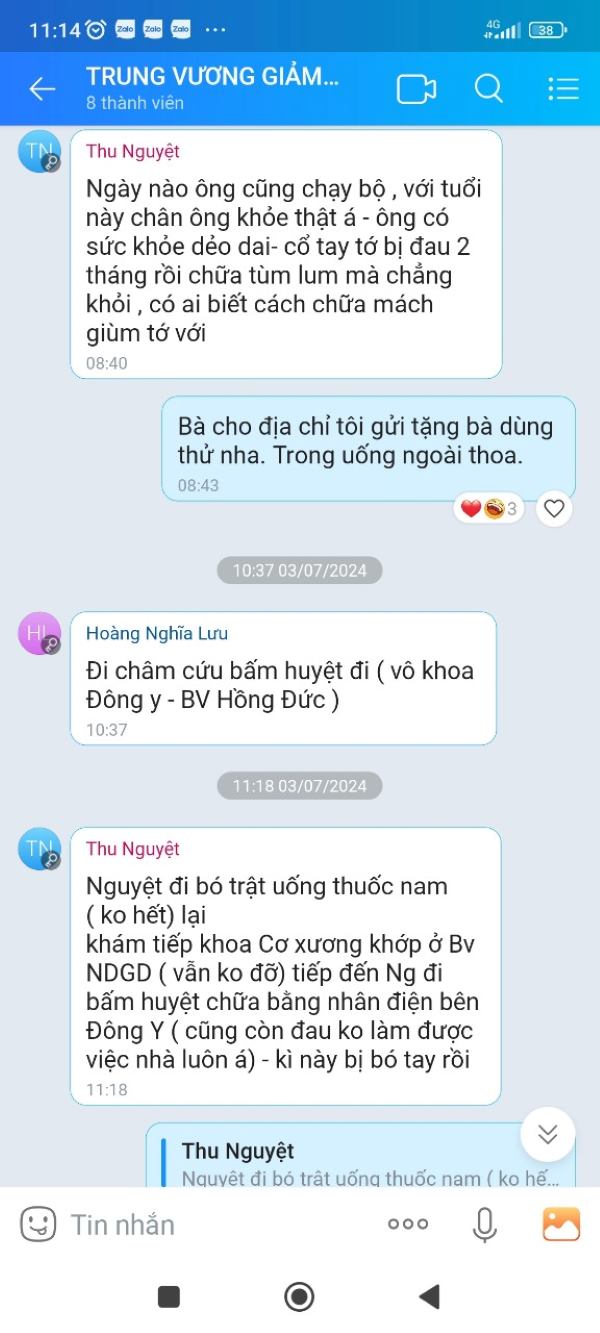This screenshot has width=600, height=1333.
Task: Search messages in this conversation
Action: point(488,89)
